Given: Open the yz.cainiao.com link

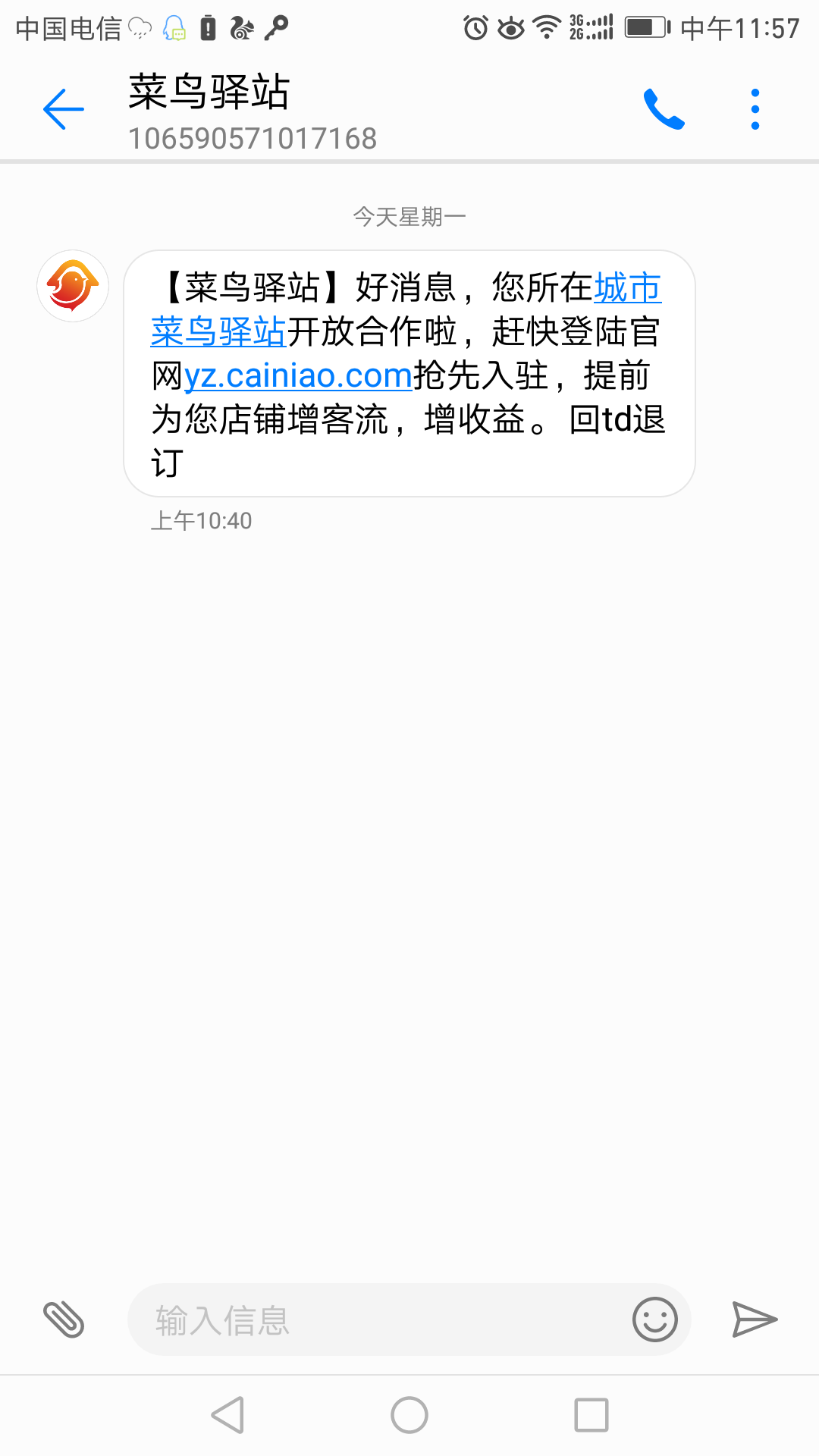Looking at the screenshot, I should pos(298,376).
